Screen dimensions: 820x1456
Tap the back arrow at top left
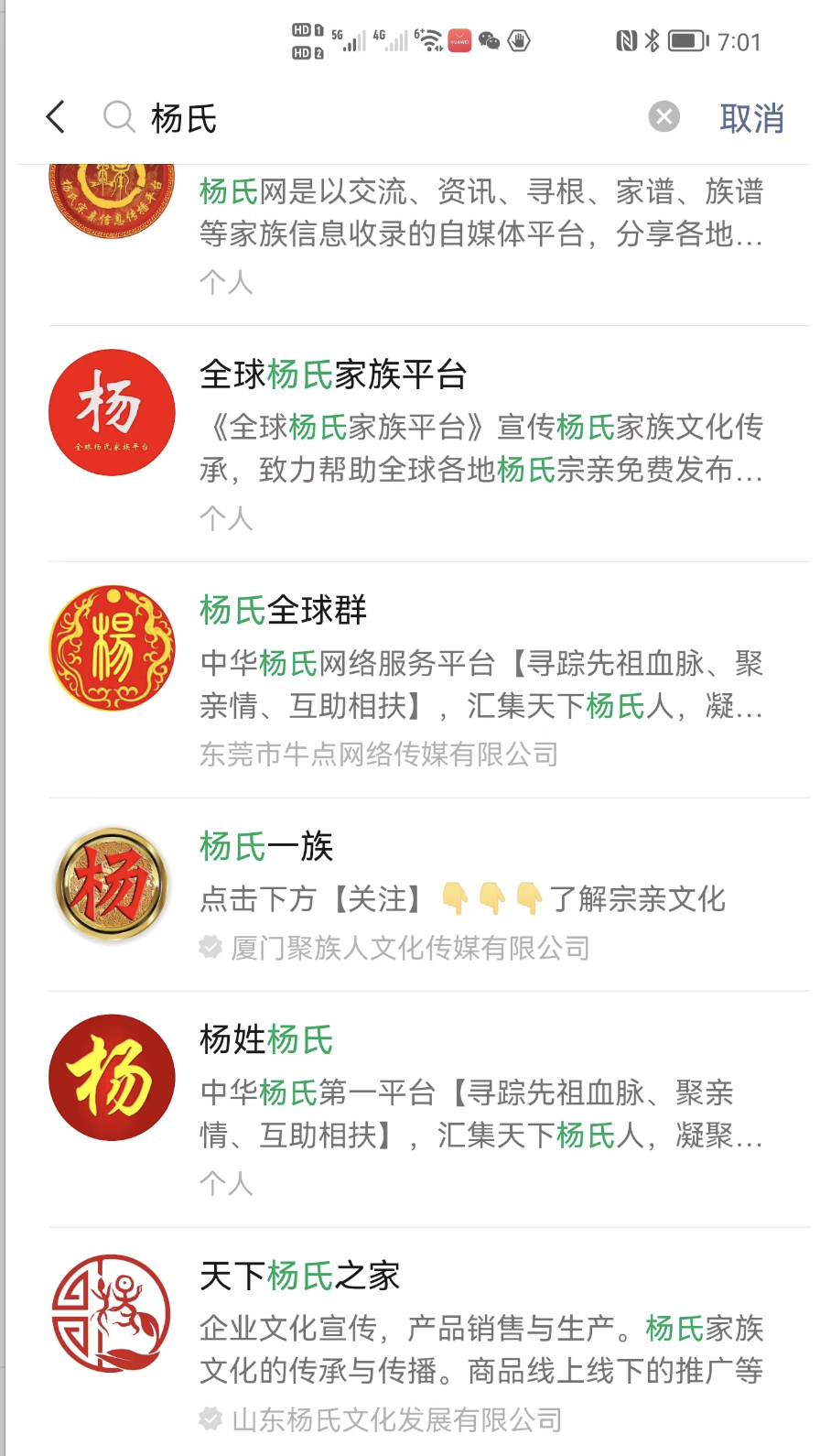[55, 117]
